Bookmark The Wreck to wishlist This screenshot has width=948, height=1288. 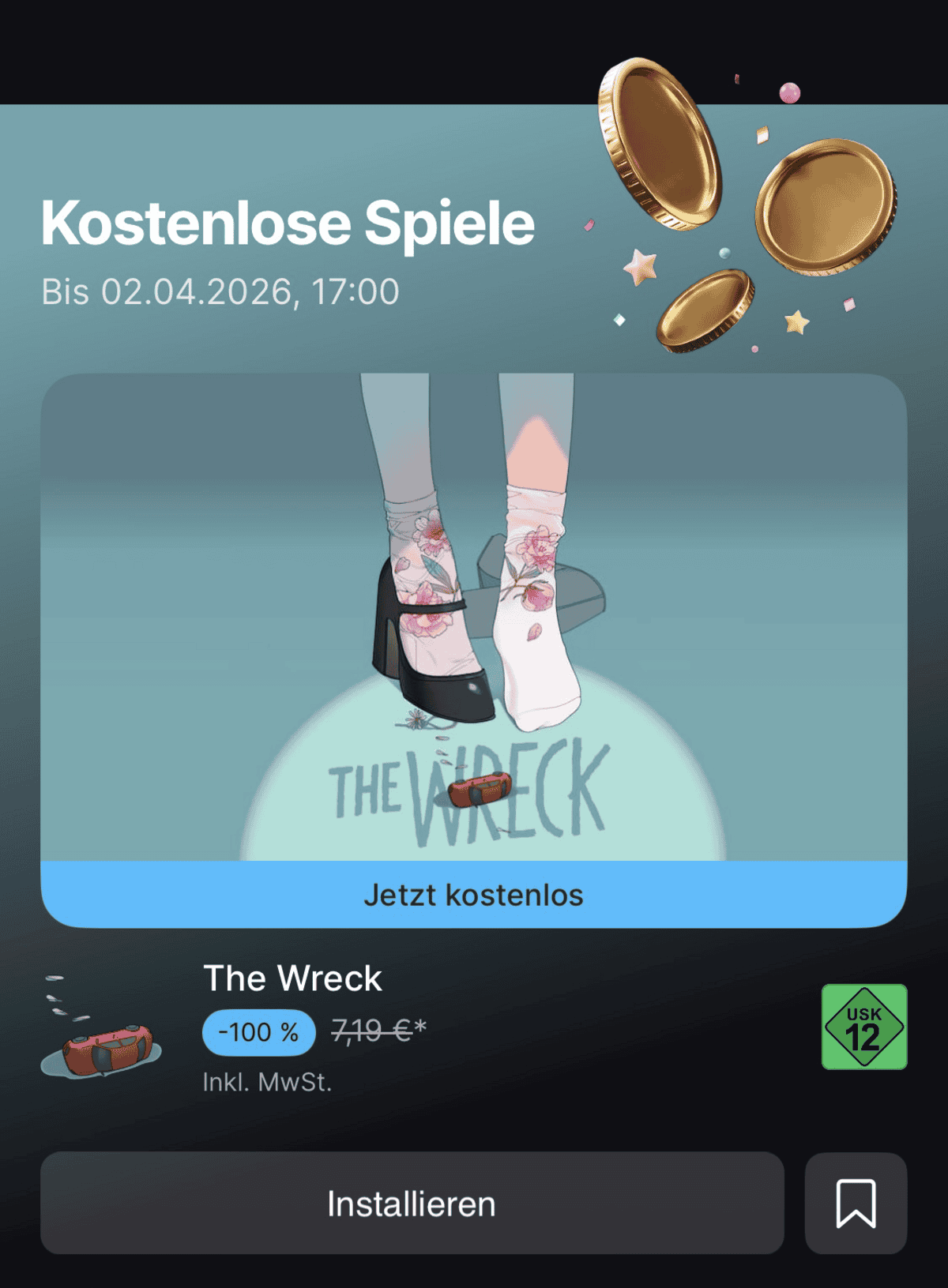click(x=856, y=1203)
